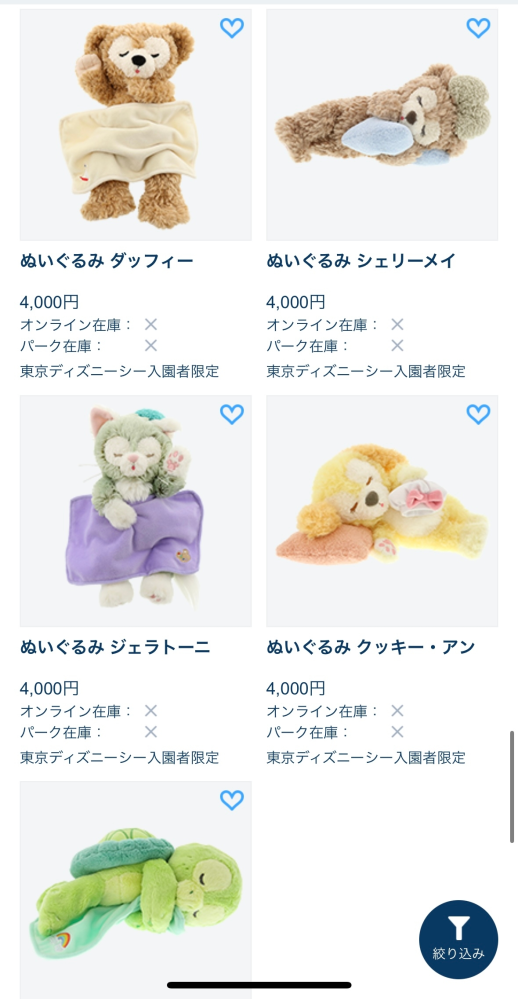Open the 絞り込み filter button
The width and height of the screenshot is (518, 999).
pyautogui.click(x=459, y=939)
